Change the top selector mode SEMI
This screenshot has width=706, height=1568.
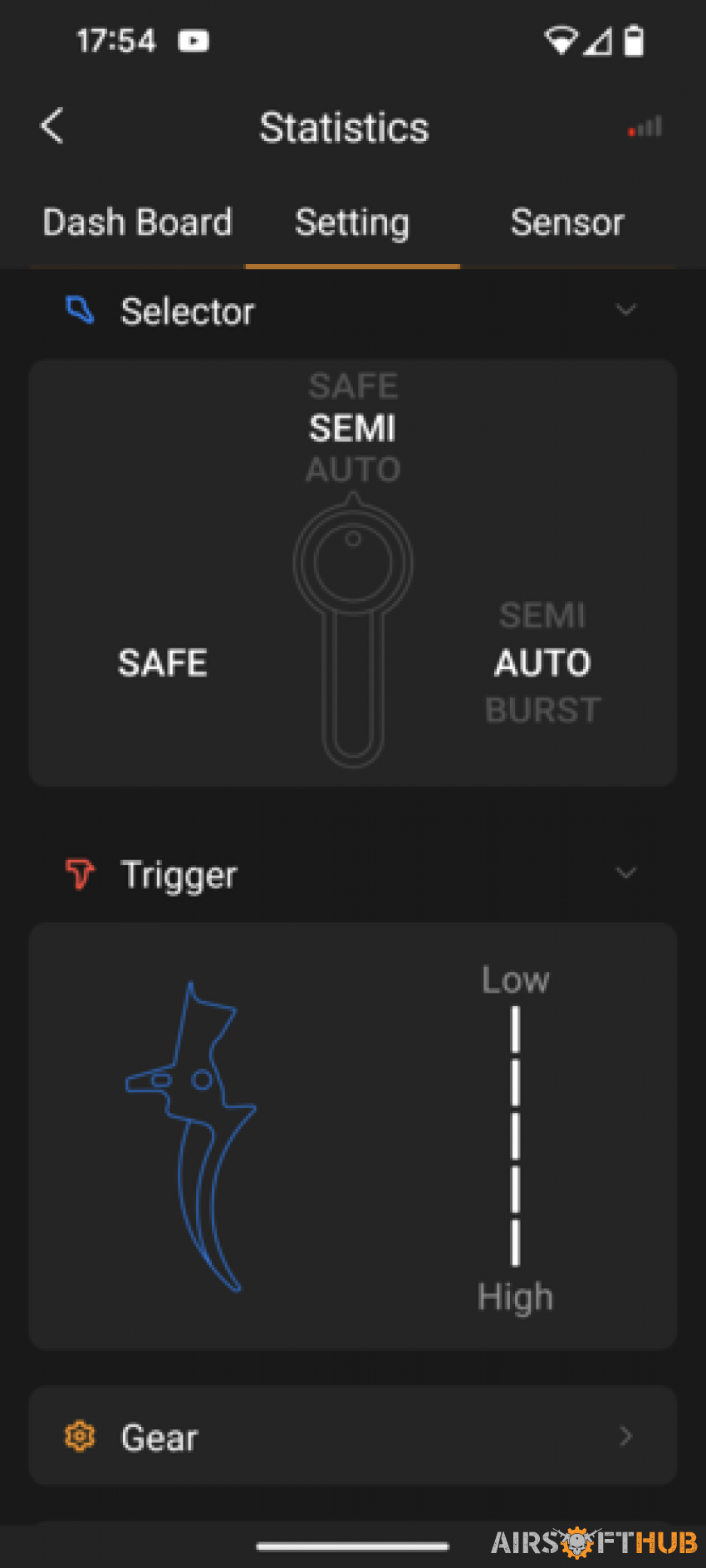coord(353,428)
